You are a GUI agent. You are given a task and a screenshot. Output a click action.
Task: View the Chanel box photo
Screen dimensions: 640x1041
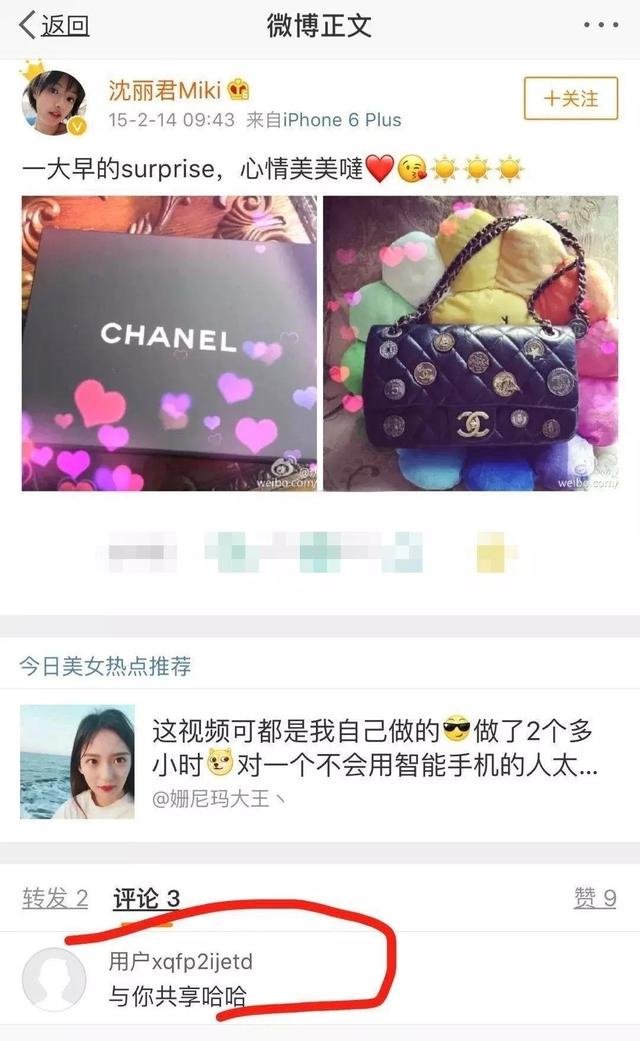169,343
